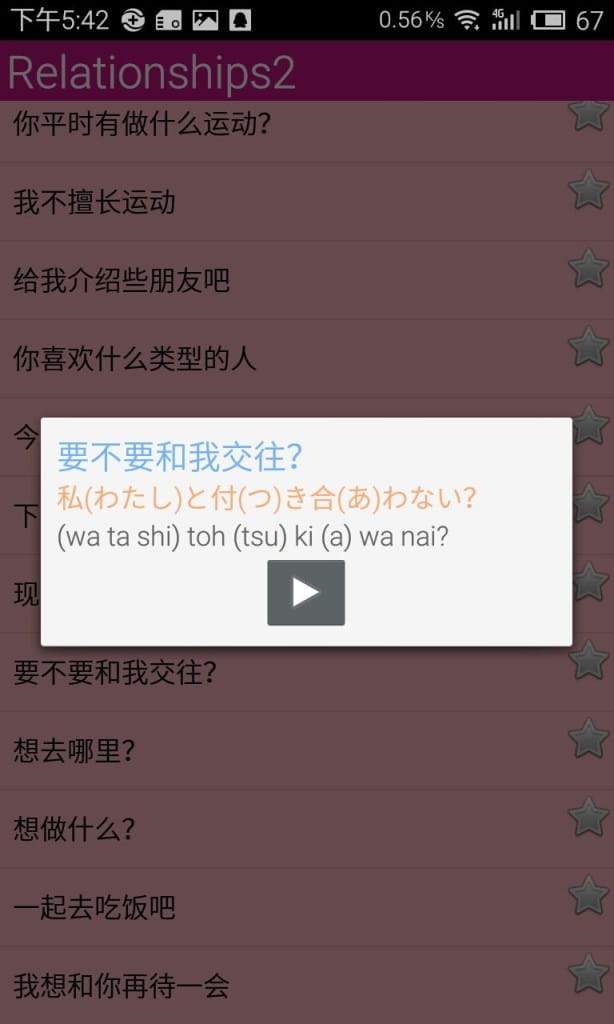Star the phrase 想去哪里？
The height and width of the screenshot is (1024, 614).
(588, 739)
